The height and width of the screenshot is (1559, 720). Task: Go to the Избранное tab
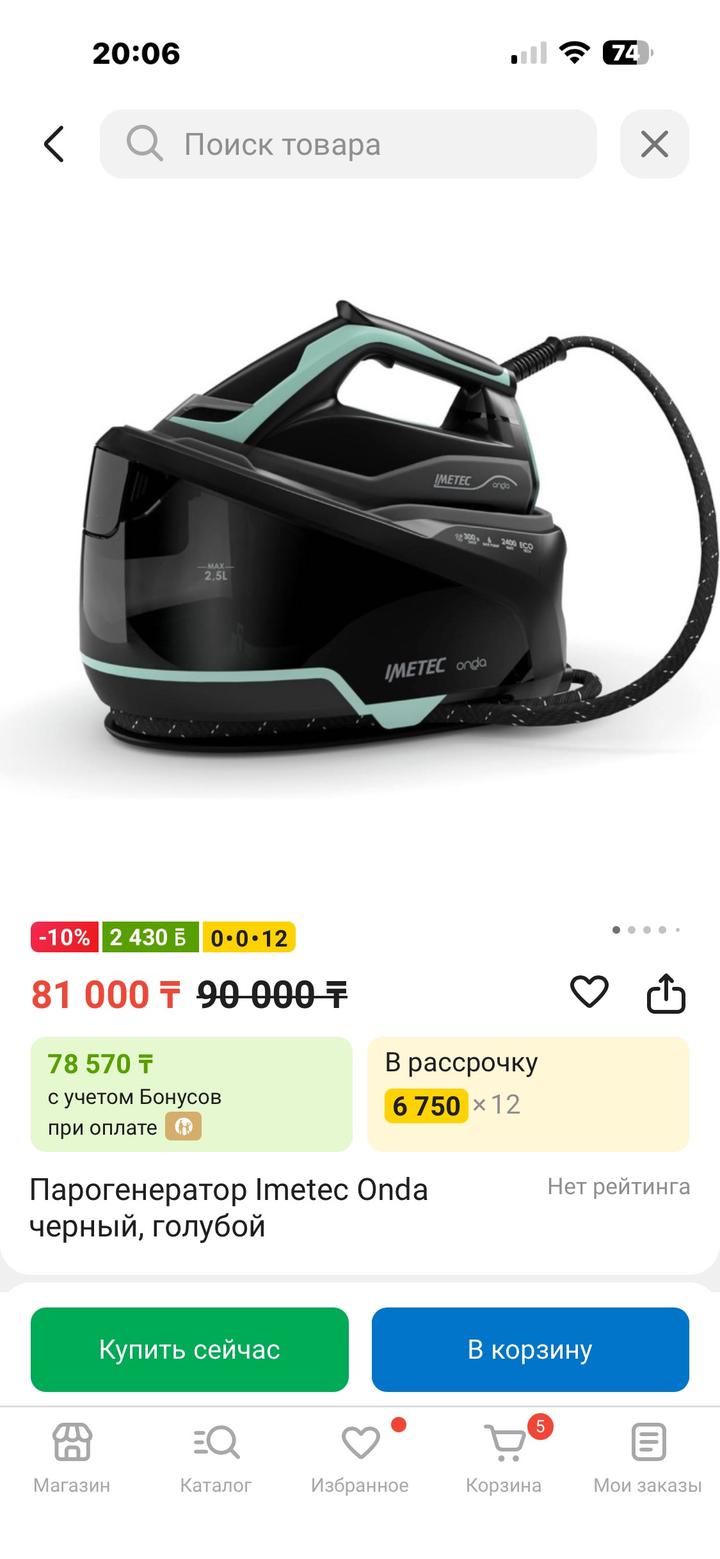click(360, 1458)
